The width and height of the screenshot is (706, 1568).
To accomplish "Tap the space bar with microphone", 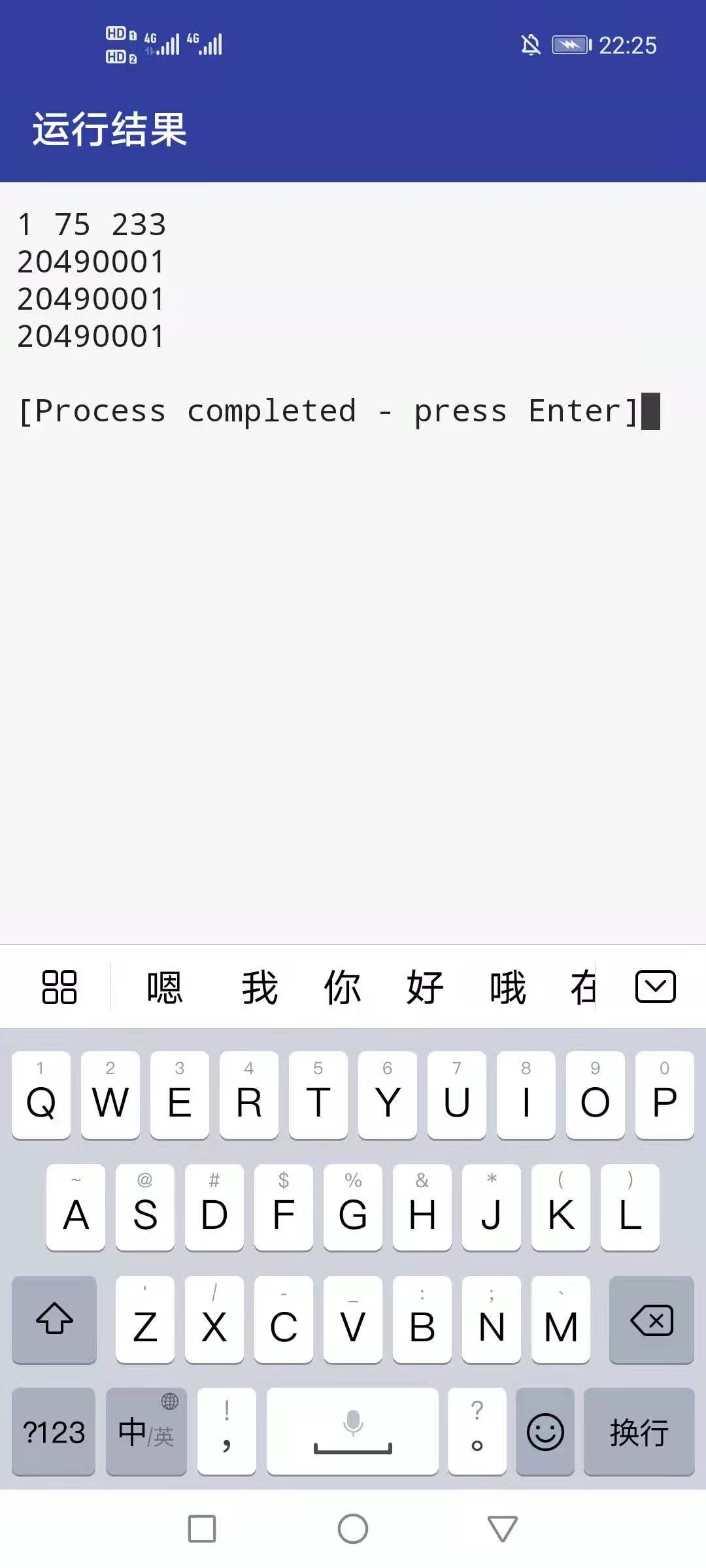I will coord(352,1432).
